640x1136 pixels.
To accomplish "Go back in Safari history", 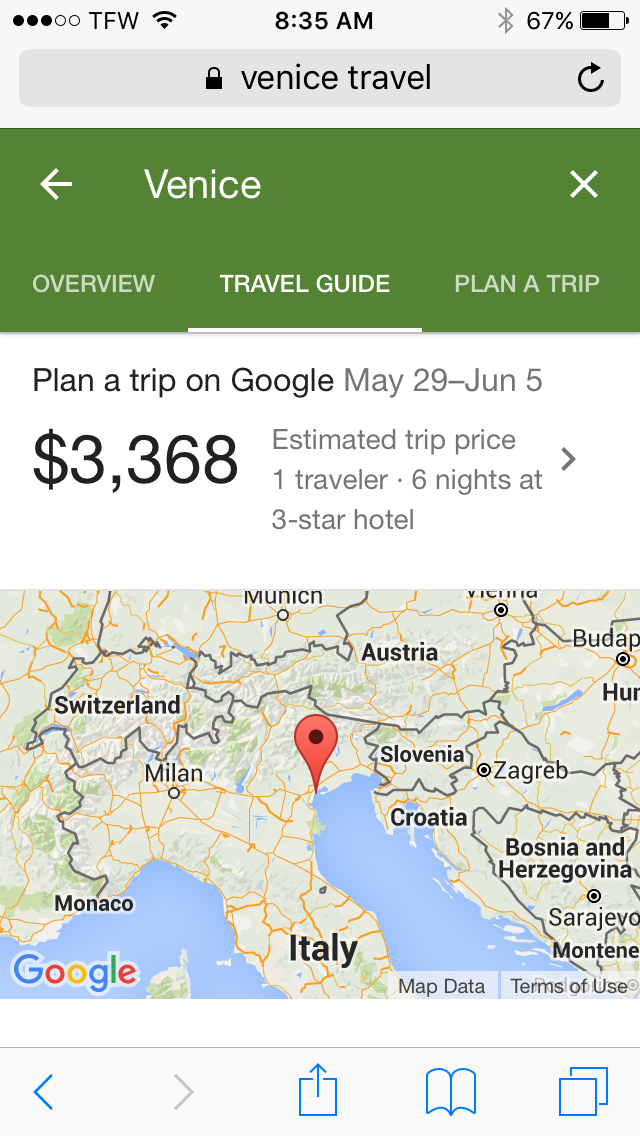I will [43, 1092].
